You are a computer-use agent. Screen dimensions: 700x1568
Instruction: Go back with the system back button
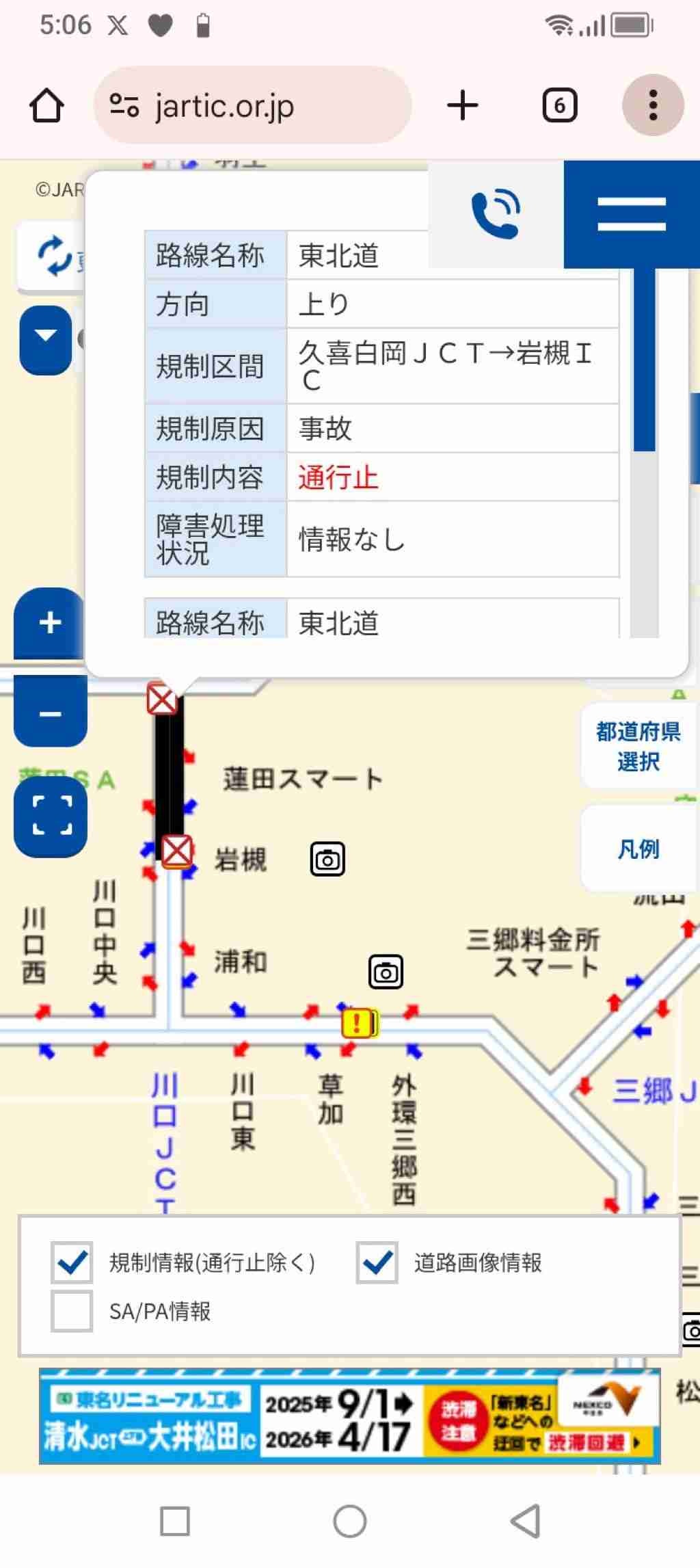(525, 1521)
